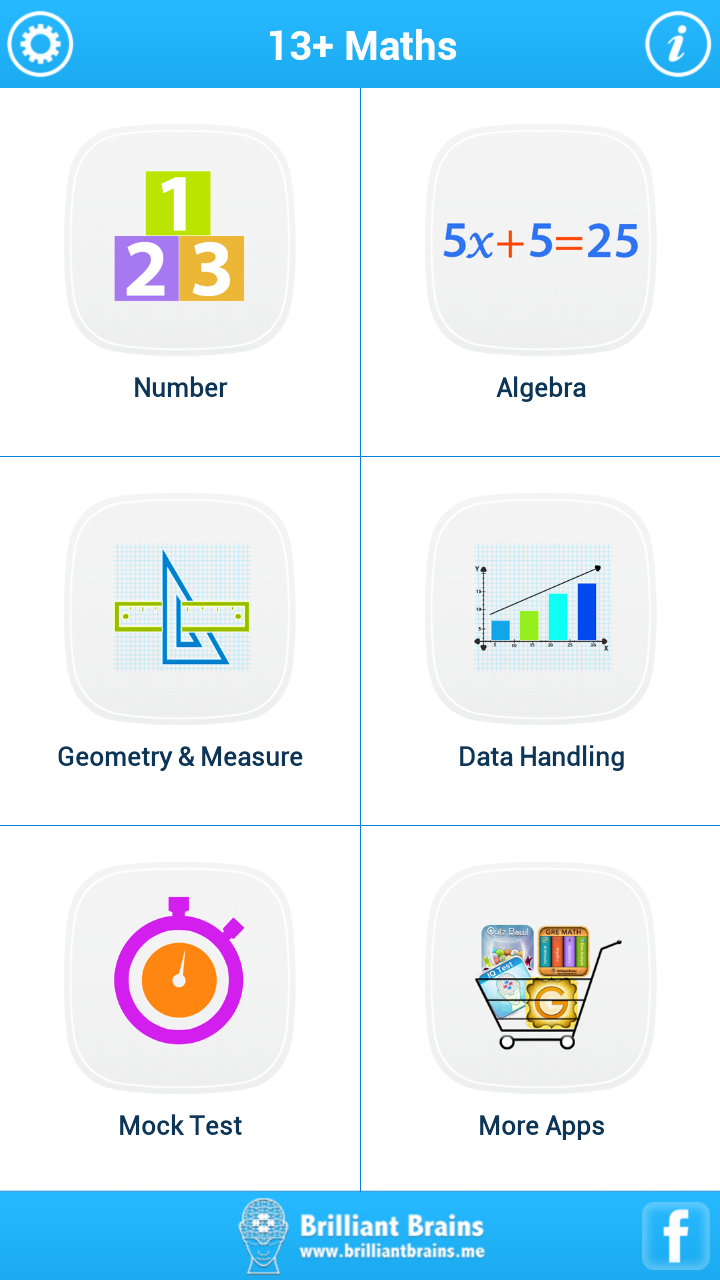
Task: Open the settings gear icon
Action: [40, 44]
